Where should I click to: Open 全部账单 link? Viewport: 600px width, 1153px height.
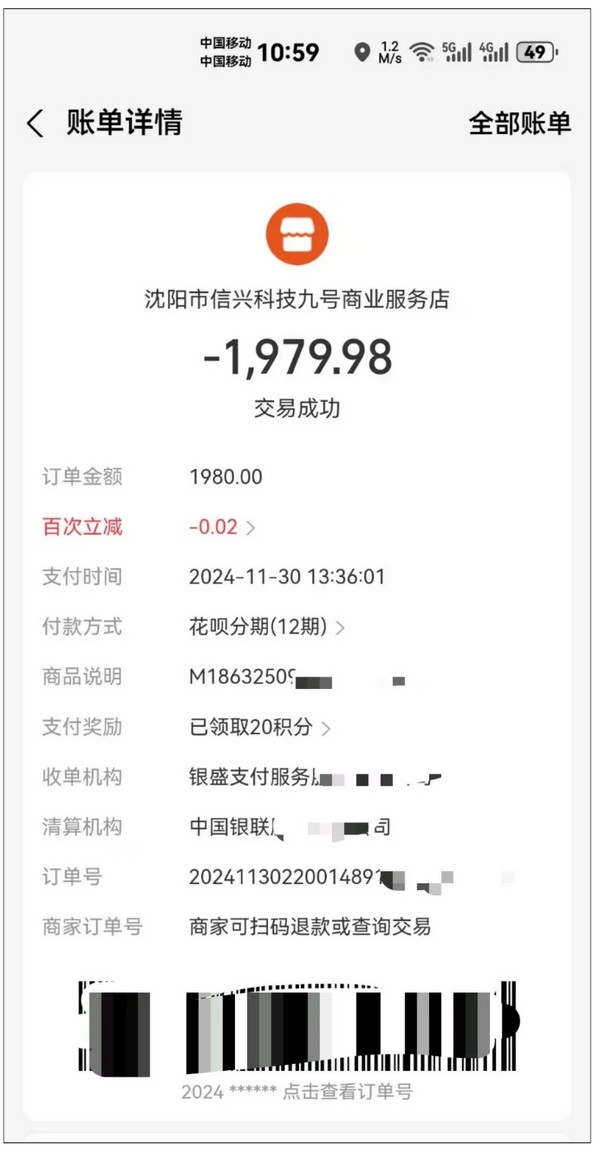(x=520, y=123)
